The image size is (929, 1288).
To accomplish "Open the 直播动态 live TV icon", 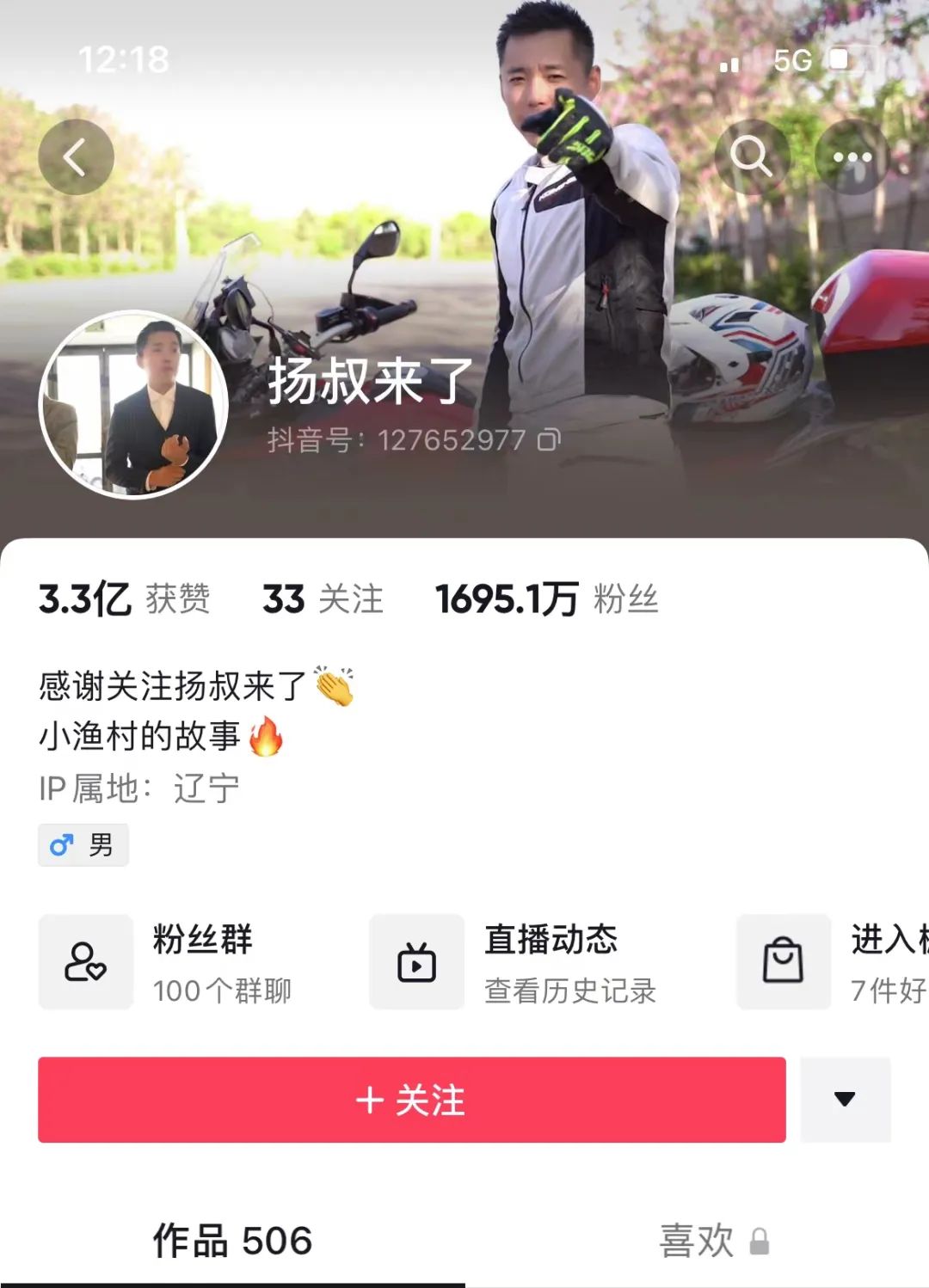I will pos(416,962).
